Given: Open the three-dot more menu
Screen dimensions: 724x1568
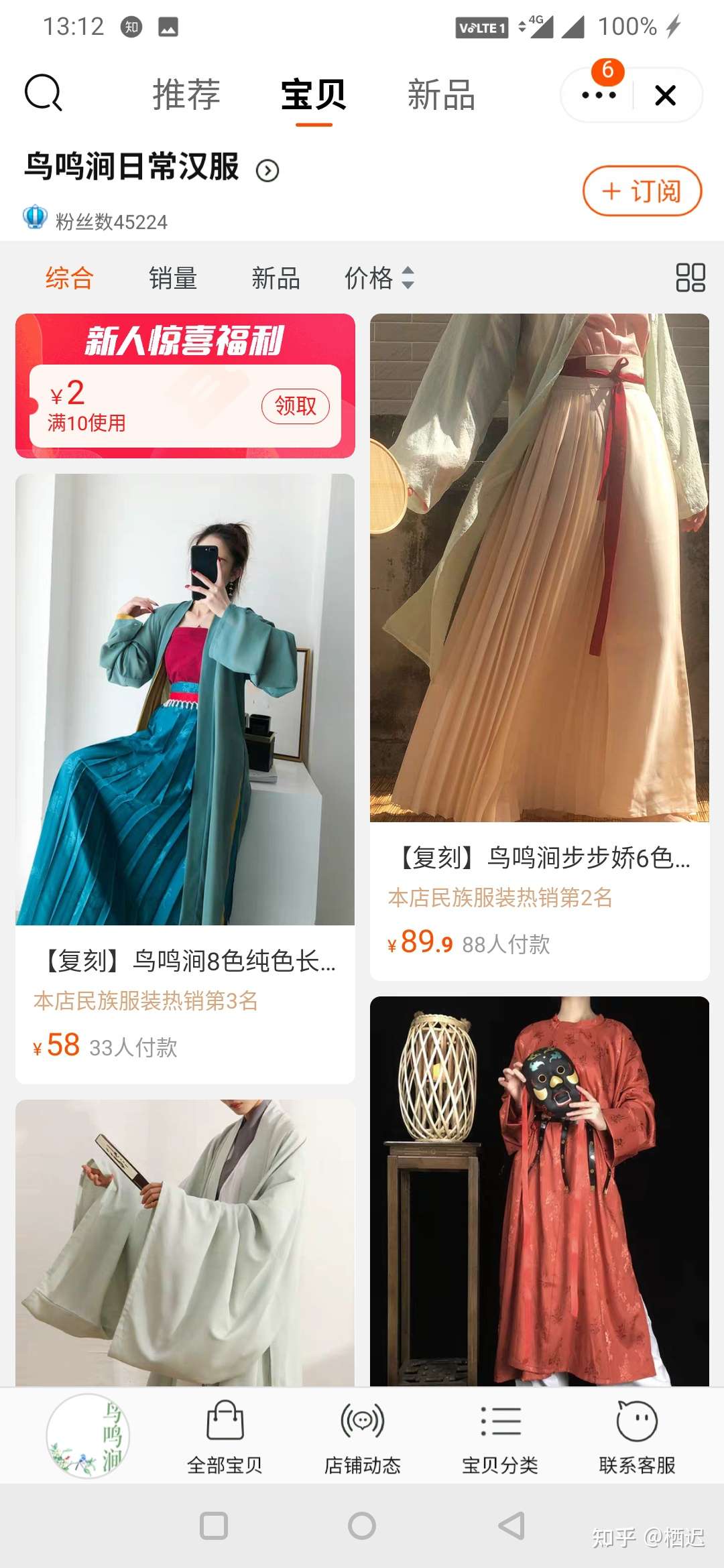Looking at the screenshot, I should (x=599, y=95).
